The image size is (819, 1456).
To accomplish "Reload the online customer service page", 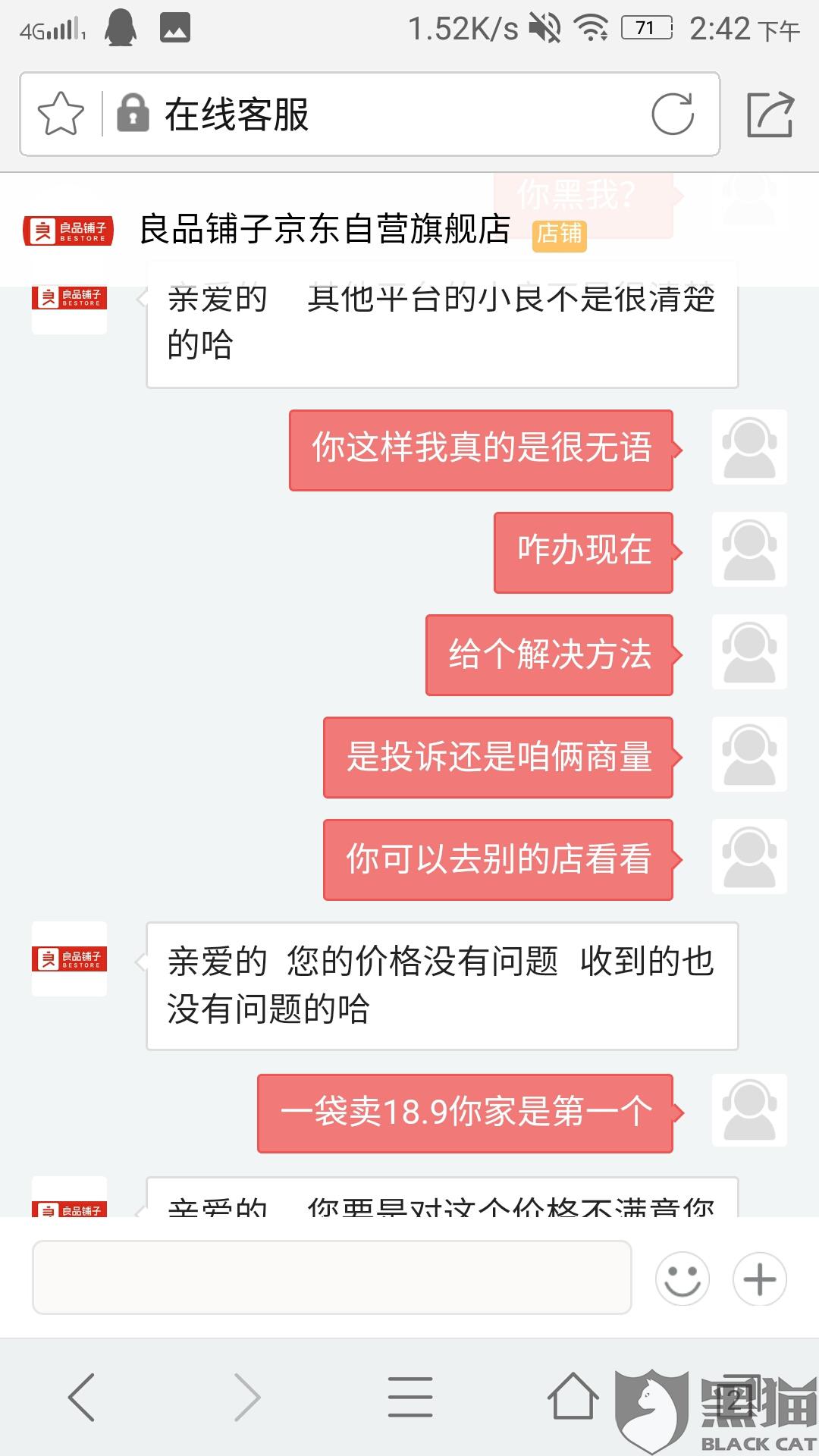I will click(x=673, y=115).
